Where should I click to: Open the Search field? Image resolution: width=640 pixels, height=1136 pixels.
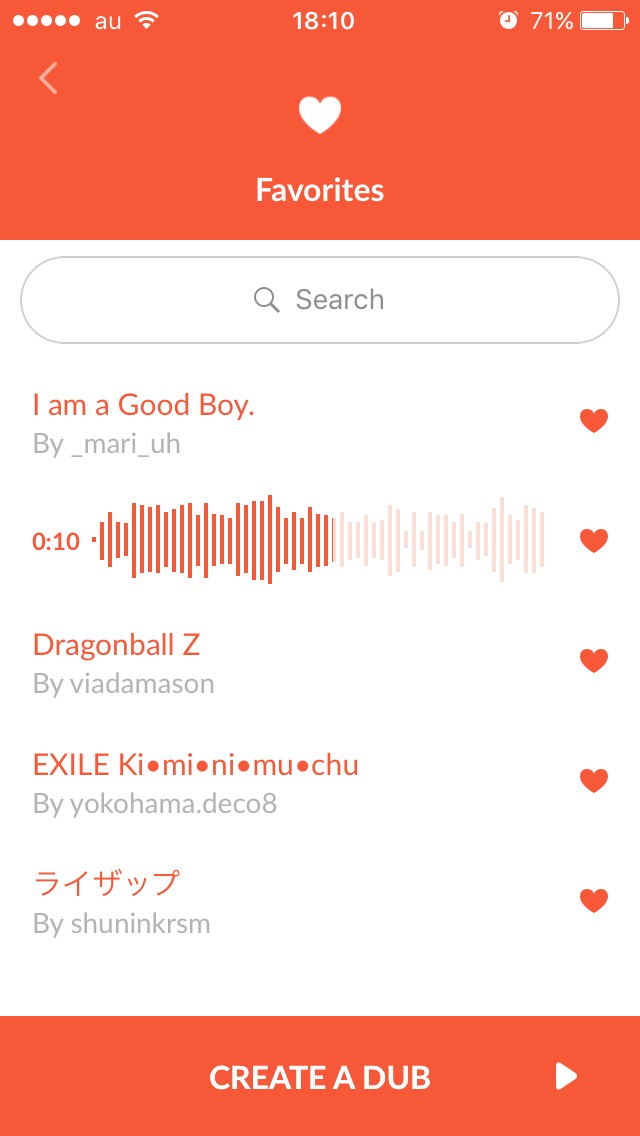point(320,300)
